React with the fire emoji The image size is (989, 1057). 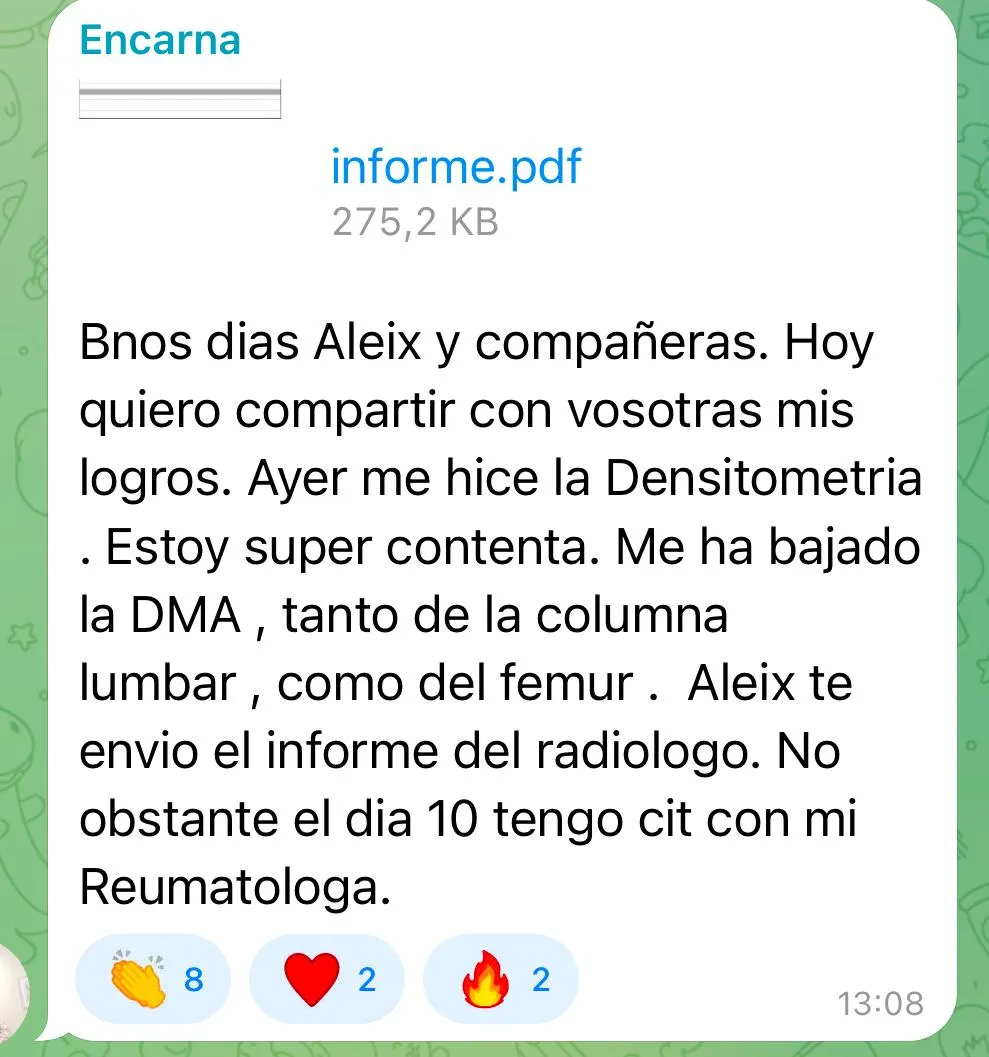coord(501,979)
